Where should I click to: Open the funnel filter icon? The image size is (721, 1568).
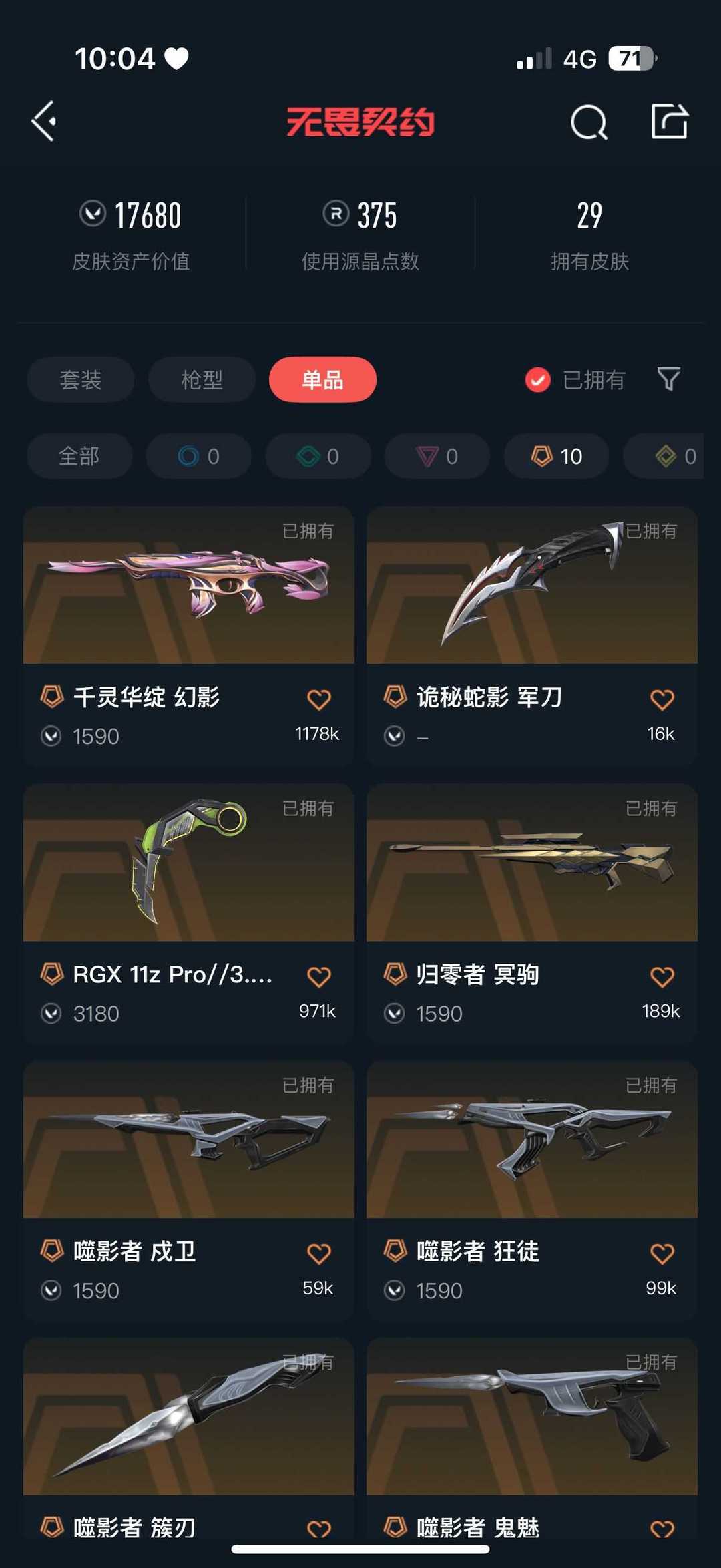coord(668,379)
